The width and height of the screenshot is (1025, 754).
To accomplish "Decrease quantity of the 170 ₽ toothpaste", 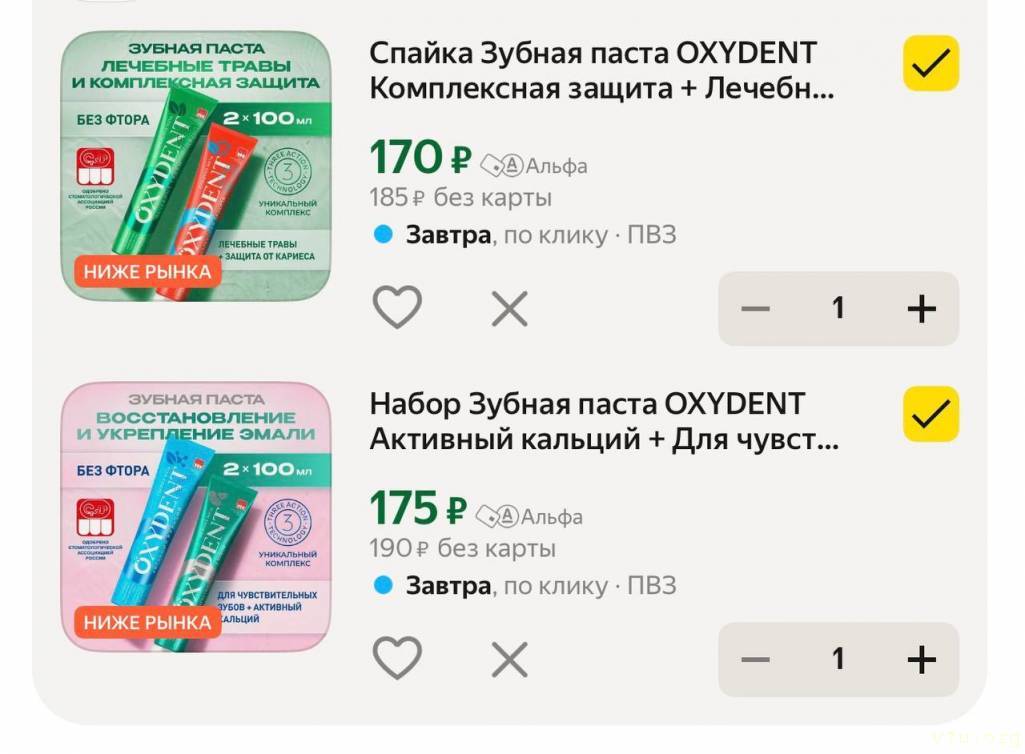I will coord(756,309).
